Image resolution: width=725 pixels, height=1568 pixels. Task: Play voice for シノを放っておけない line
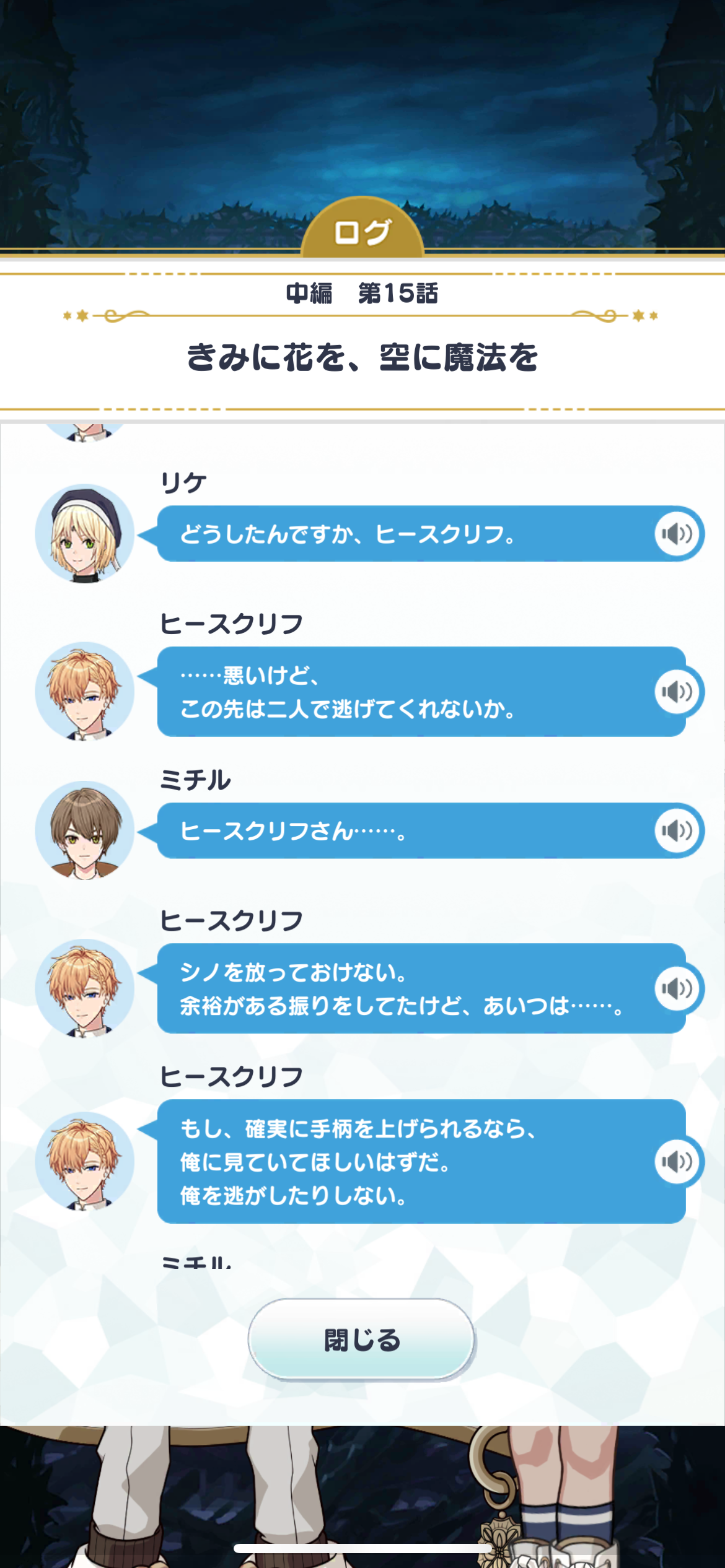(x=677, y=988)
